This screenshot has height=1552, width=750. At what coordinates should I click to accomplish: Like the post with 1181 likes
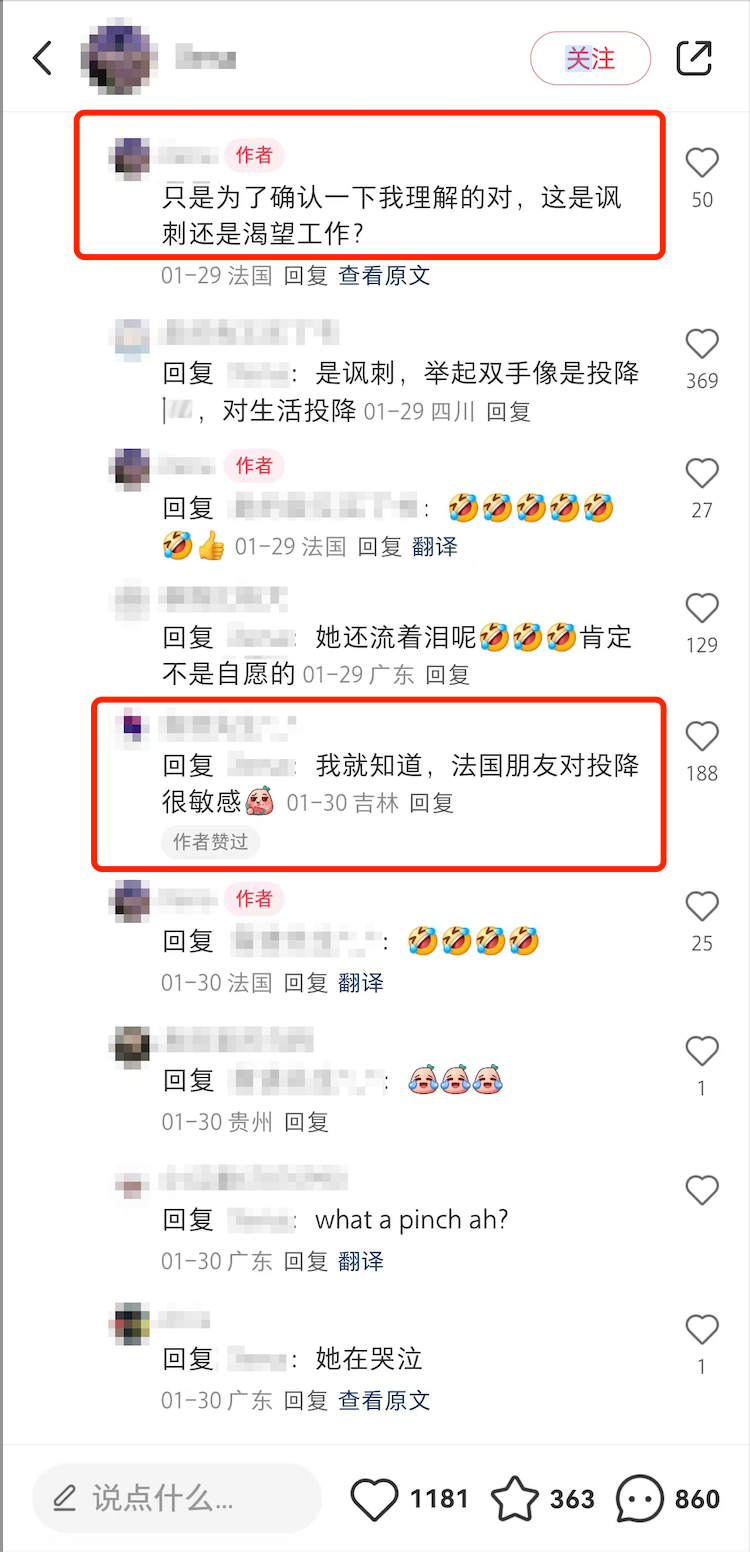click(x=375, y=1498)
